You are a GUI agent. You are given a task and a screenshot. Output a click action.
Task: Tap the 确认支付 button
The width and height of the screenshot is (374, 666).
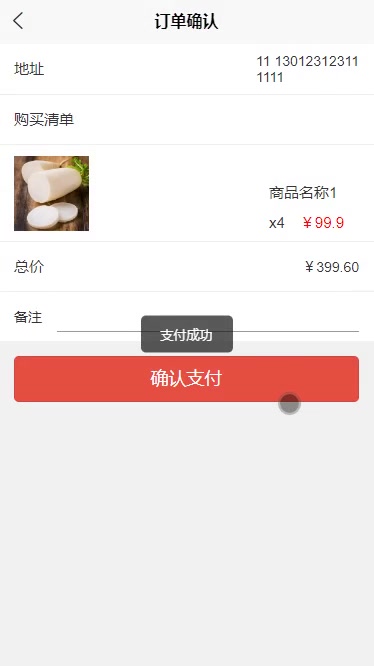coord(186,379)
